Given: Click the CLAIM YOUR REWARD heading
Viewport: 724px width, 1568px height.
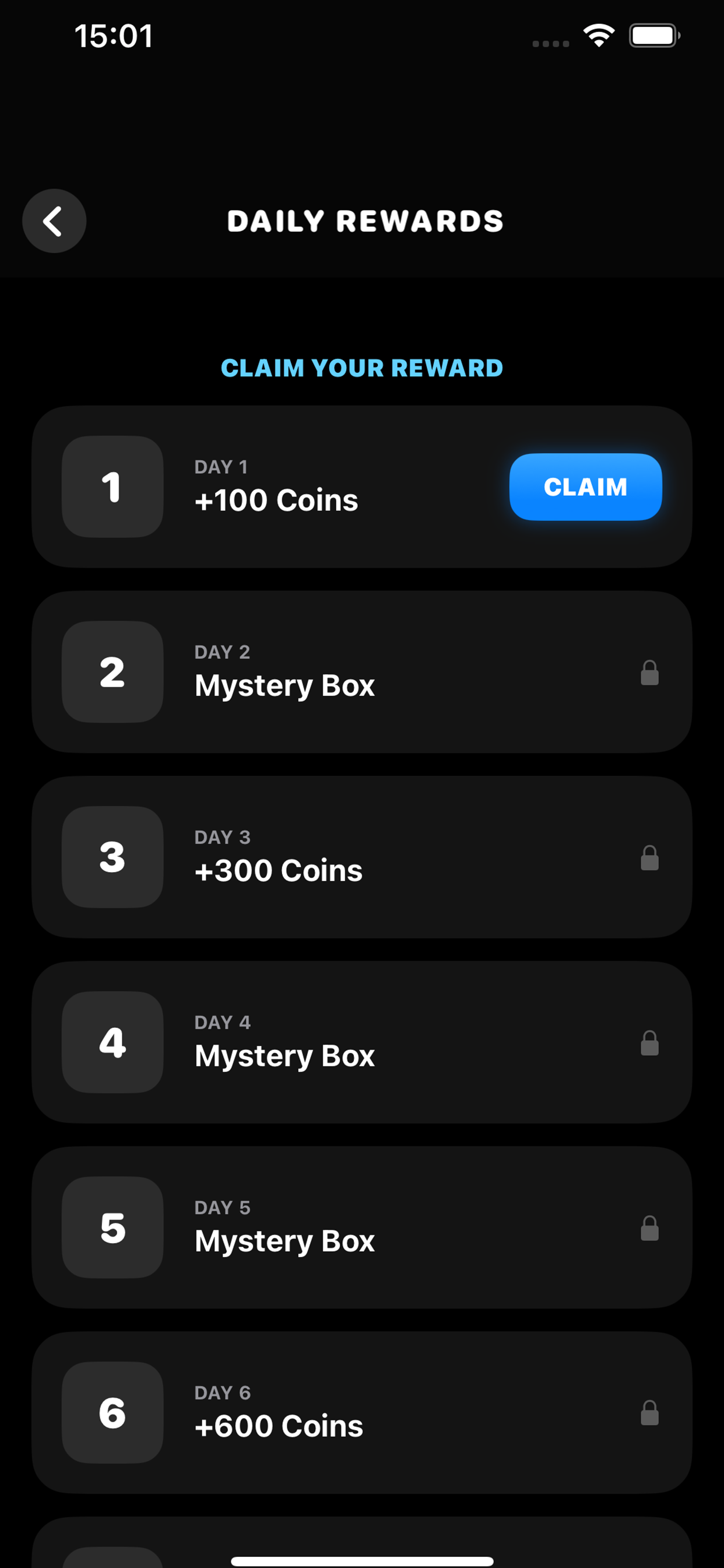Looking at the screenshot, I should pyautogui.click(x=362, y=367).
